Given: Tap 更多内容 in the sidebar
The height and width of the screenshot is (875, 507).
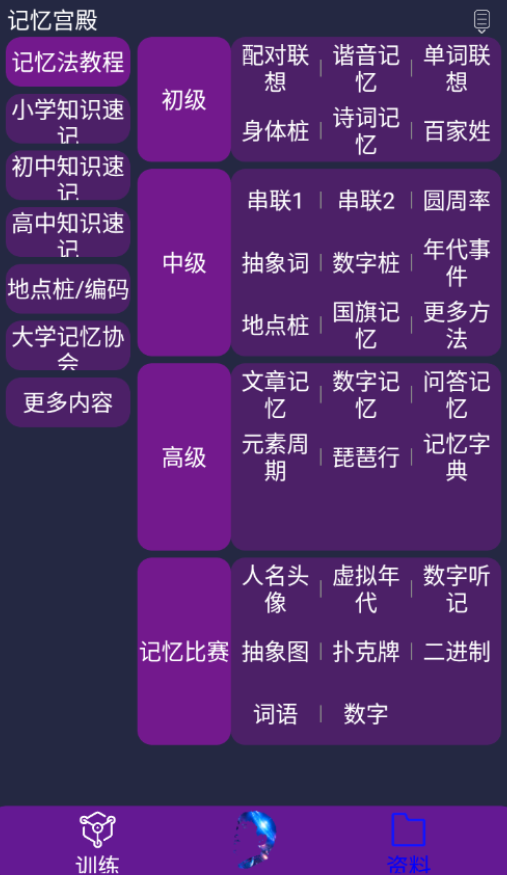Looking at the screenshot, I should pos(68,402).
